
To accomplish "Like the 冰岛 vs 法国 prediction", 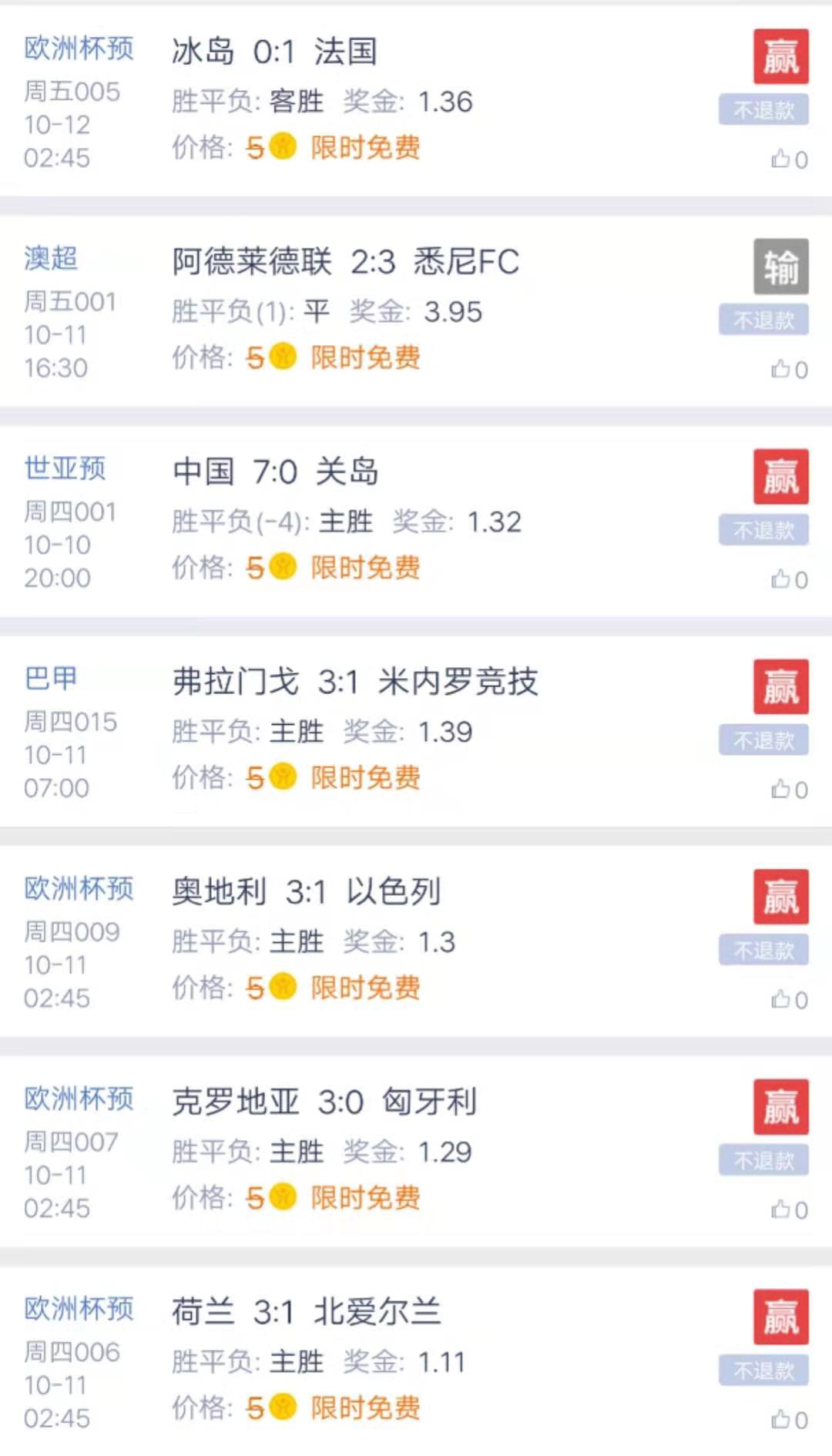I will pos(782,159).
